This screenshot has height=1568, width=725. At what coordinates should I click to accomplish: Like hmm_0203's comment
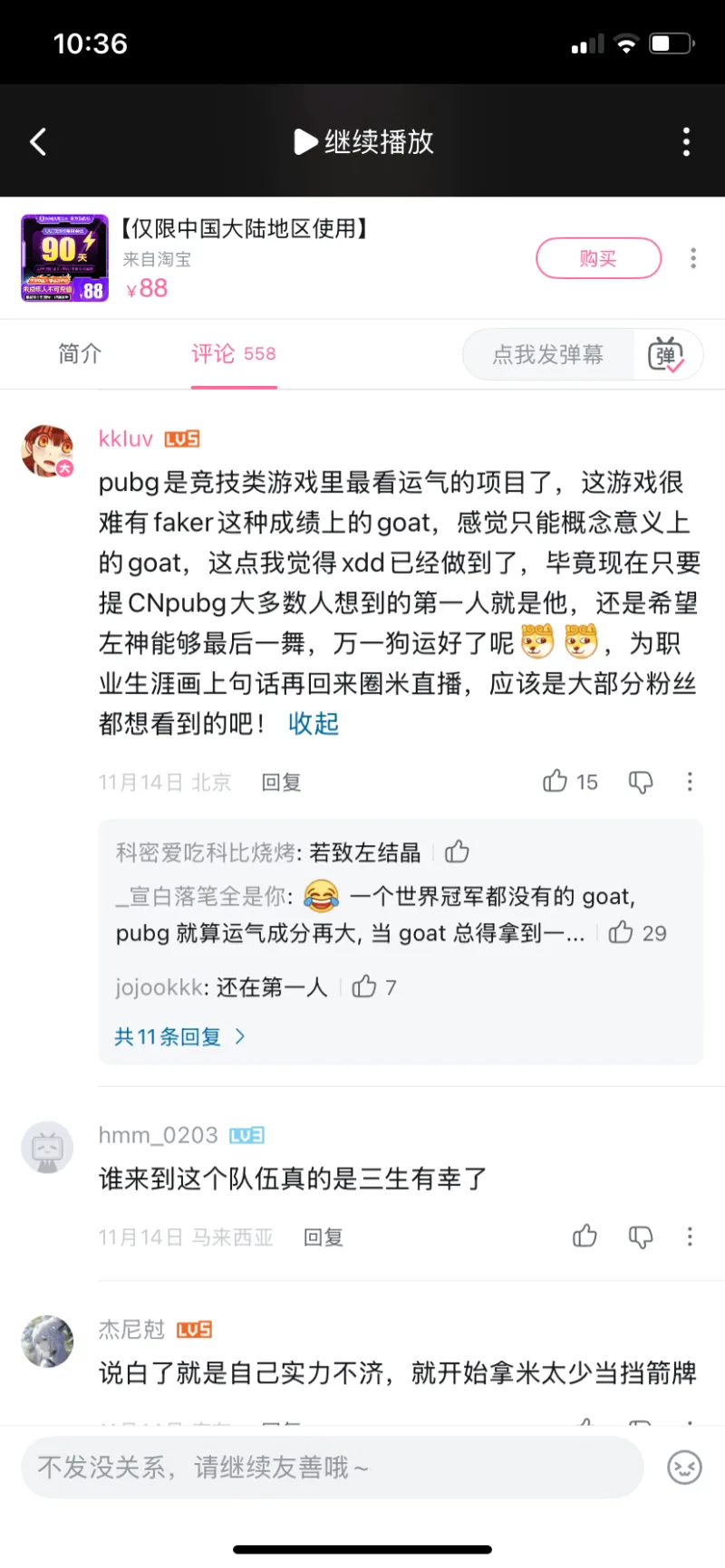click(x=585, y=1236)
